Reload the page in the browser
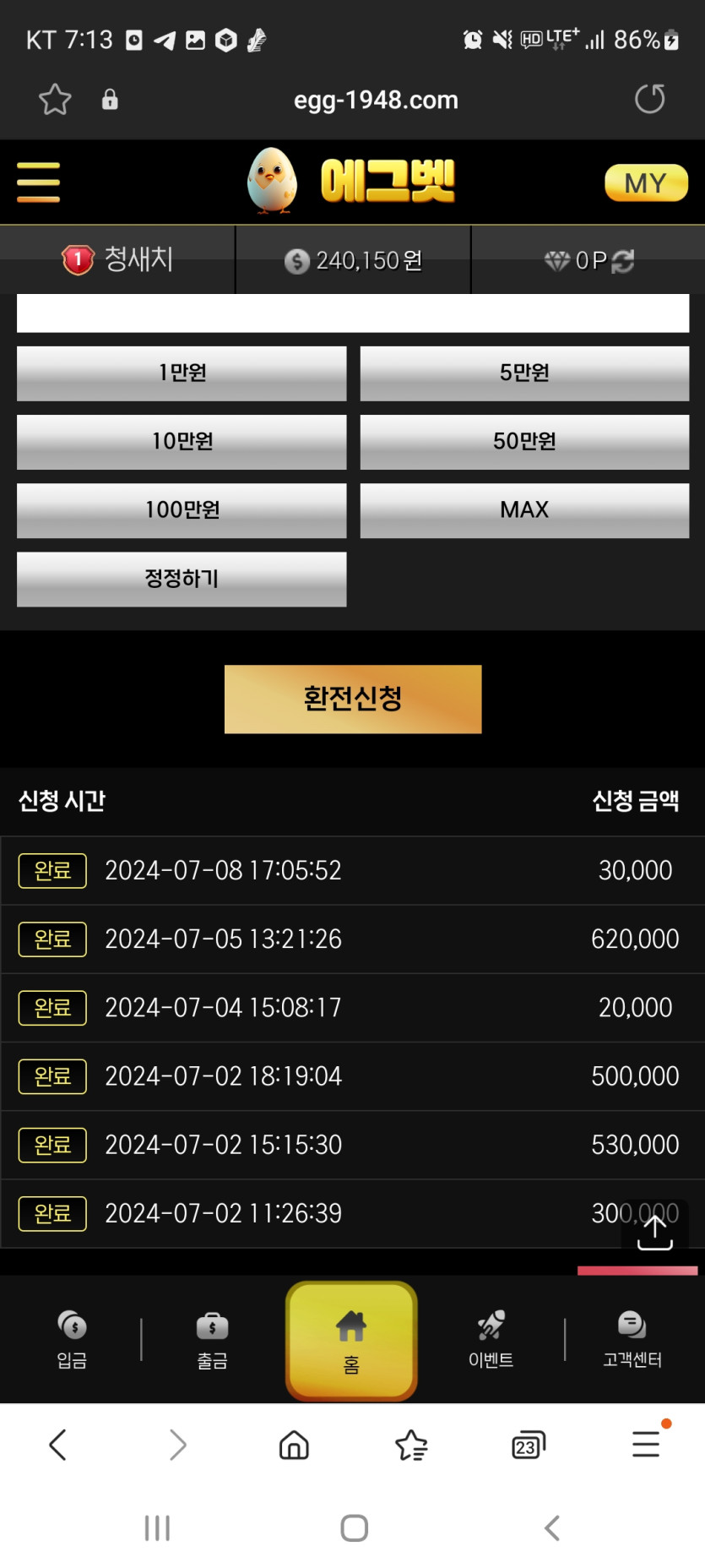This screenshot has width=705, height=1568. [x=649, y=99]
